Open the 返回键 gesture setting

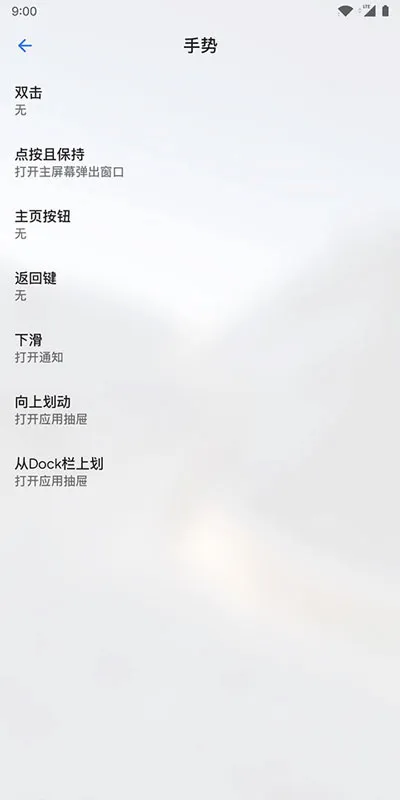pyautogui.click(x=200, y=286)
